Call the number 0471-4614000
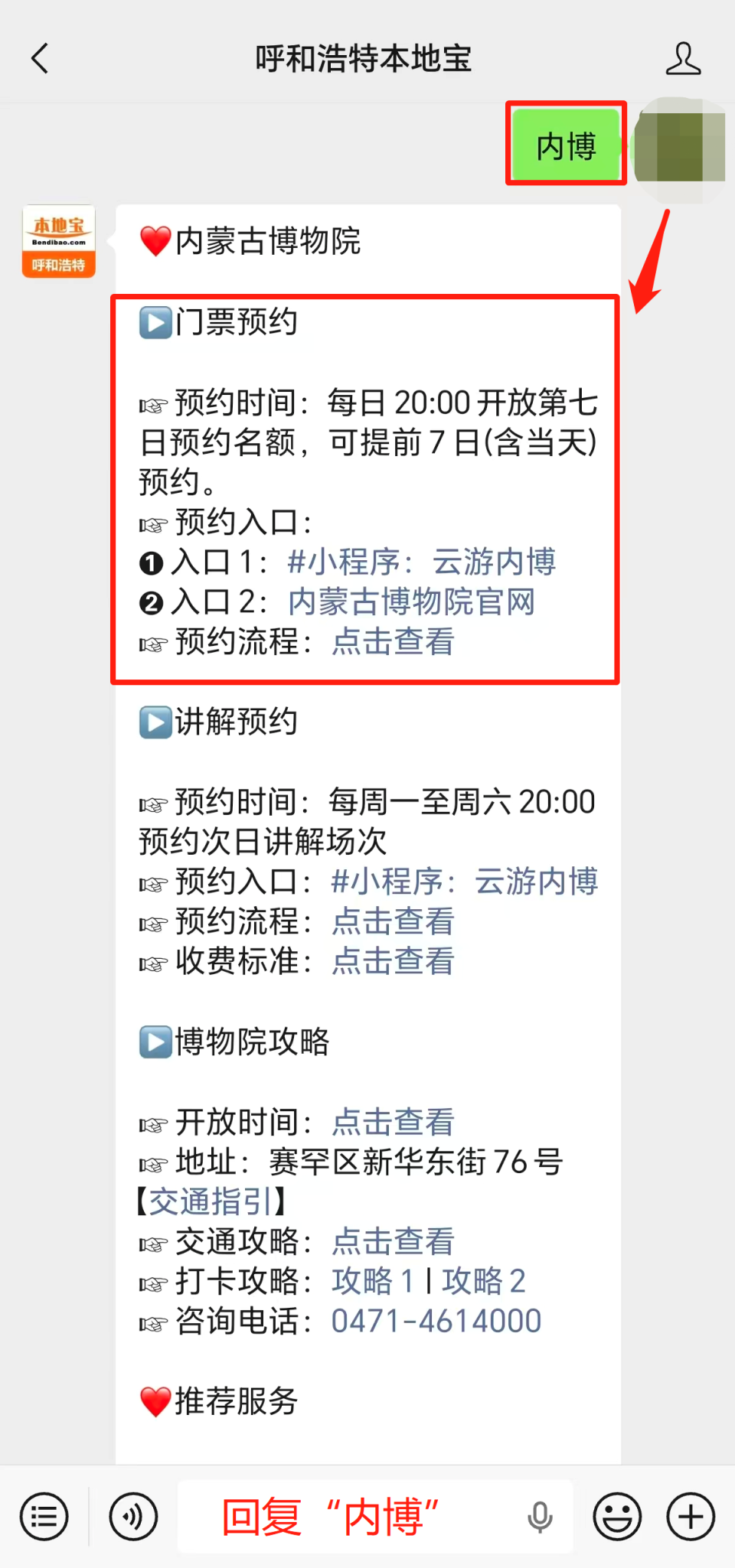 [436, 1321]
